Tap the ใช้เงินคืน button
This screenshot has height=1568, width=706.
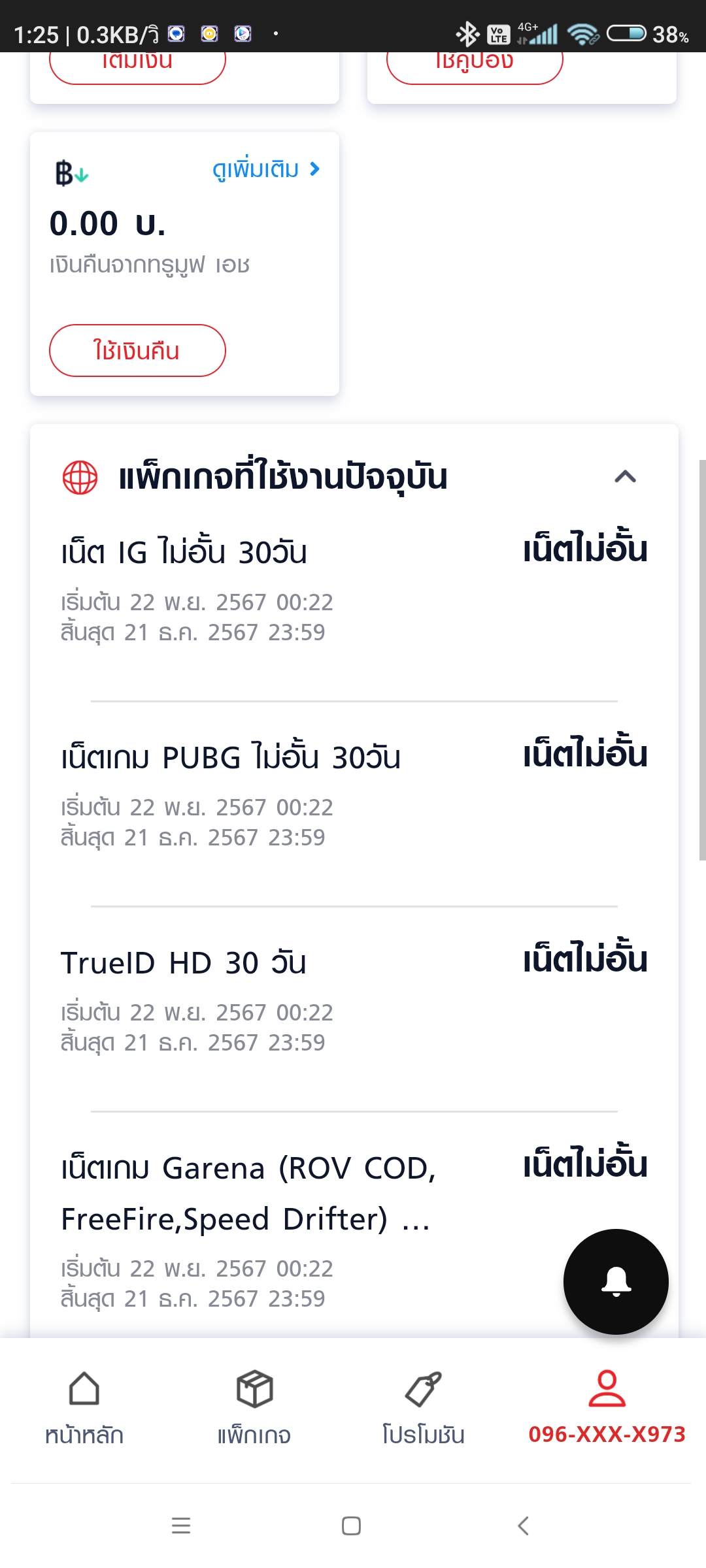pos(137,350)
